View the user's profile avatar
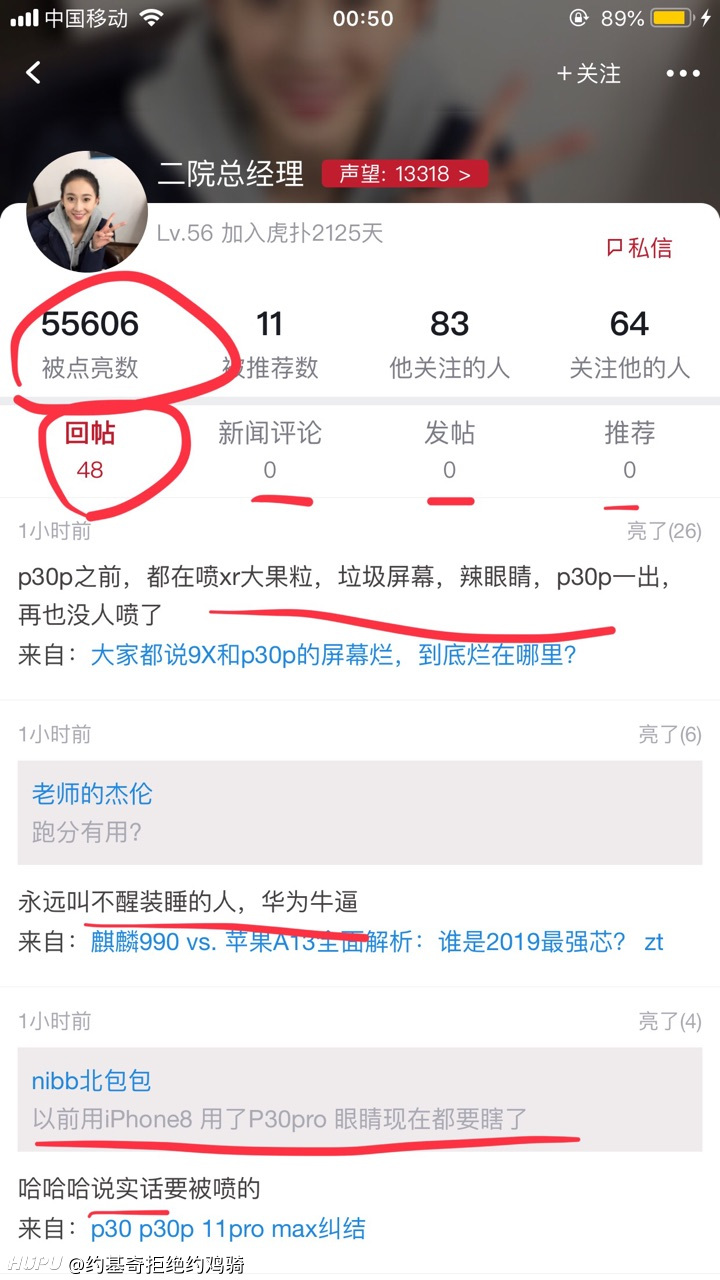720x1280 pixels. pyautogui.click(x=87, y=212)
